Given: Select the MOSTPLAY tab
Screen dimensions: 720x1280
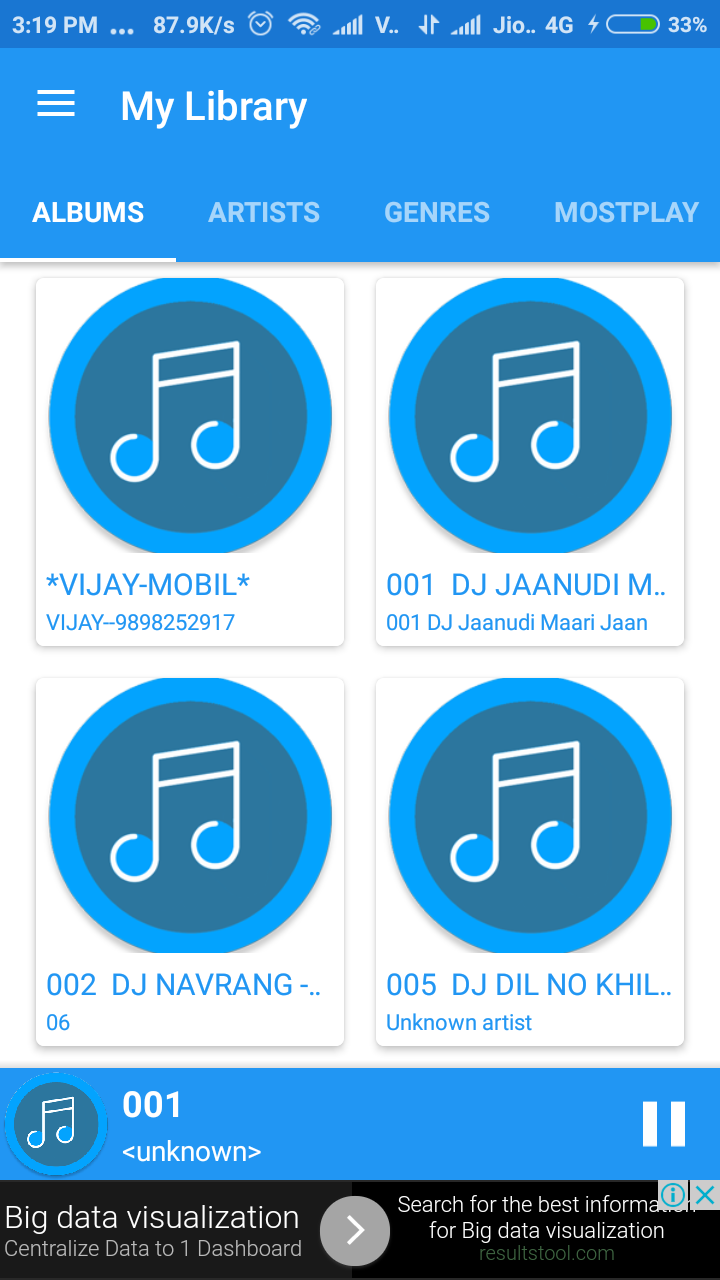Looking at the screenshot, I should (x=626, y=212).
